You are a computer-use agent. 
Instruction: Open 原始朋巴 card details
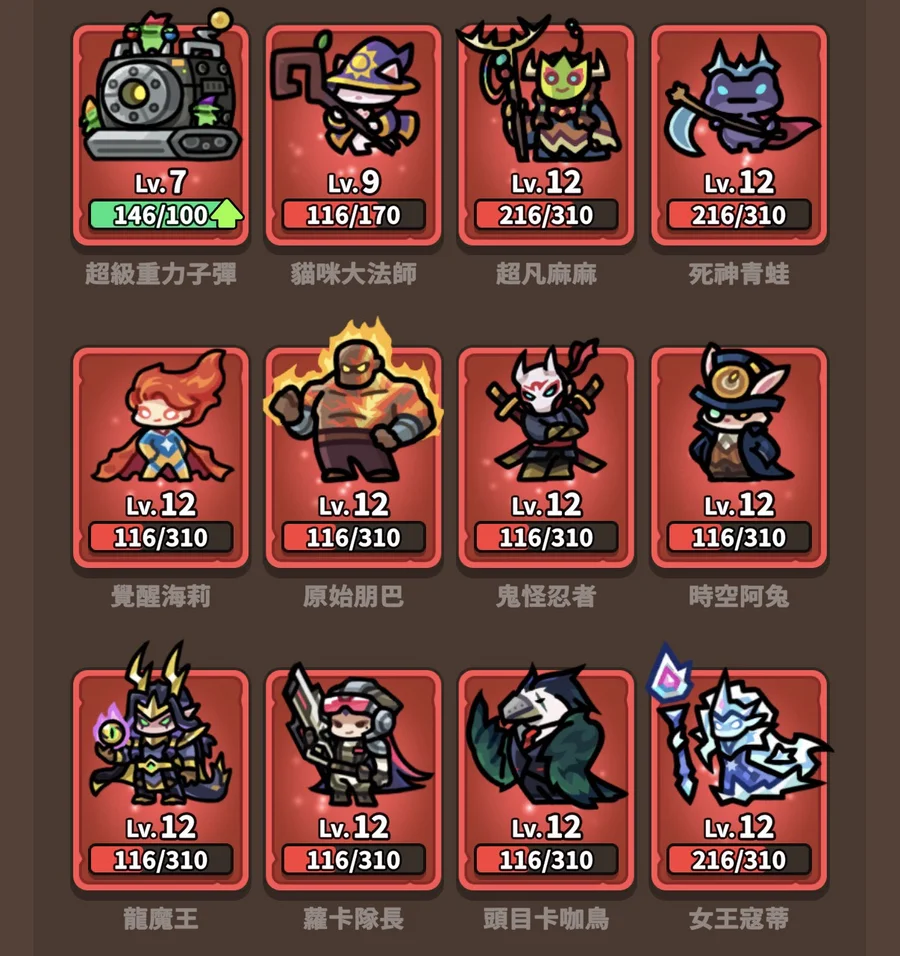[x=354, y=458]
